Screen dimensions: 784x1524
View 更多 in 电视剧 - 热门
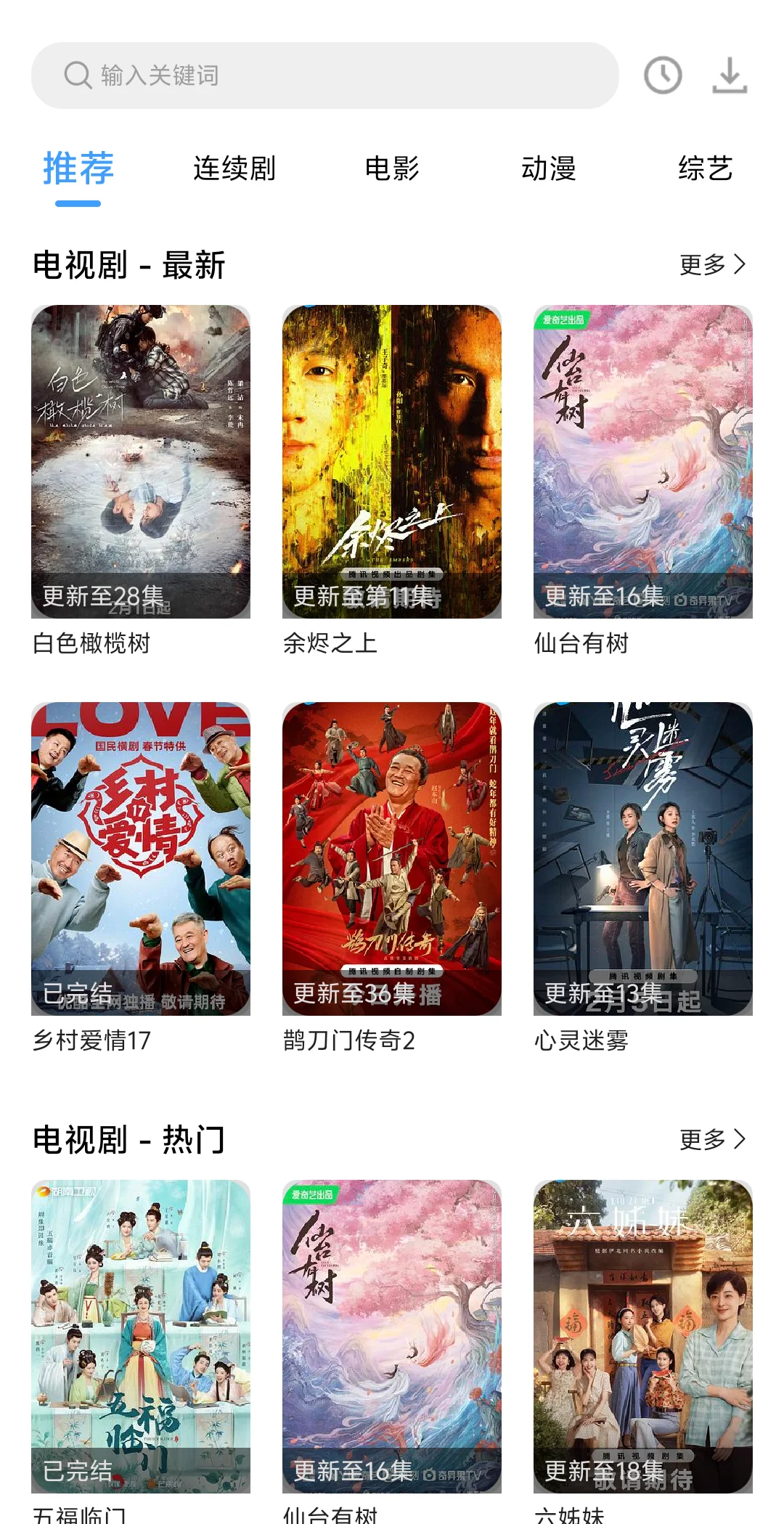coord(712,1140)
